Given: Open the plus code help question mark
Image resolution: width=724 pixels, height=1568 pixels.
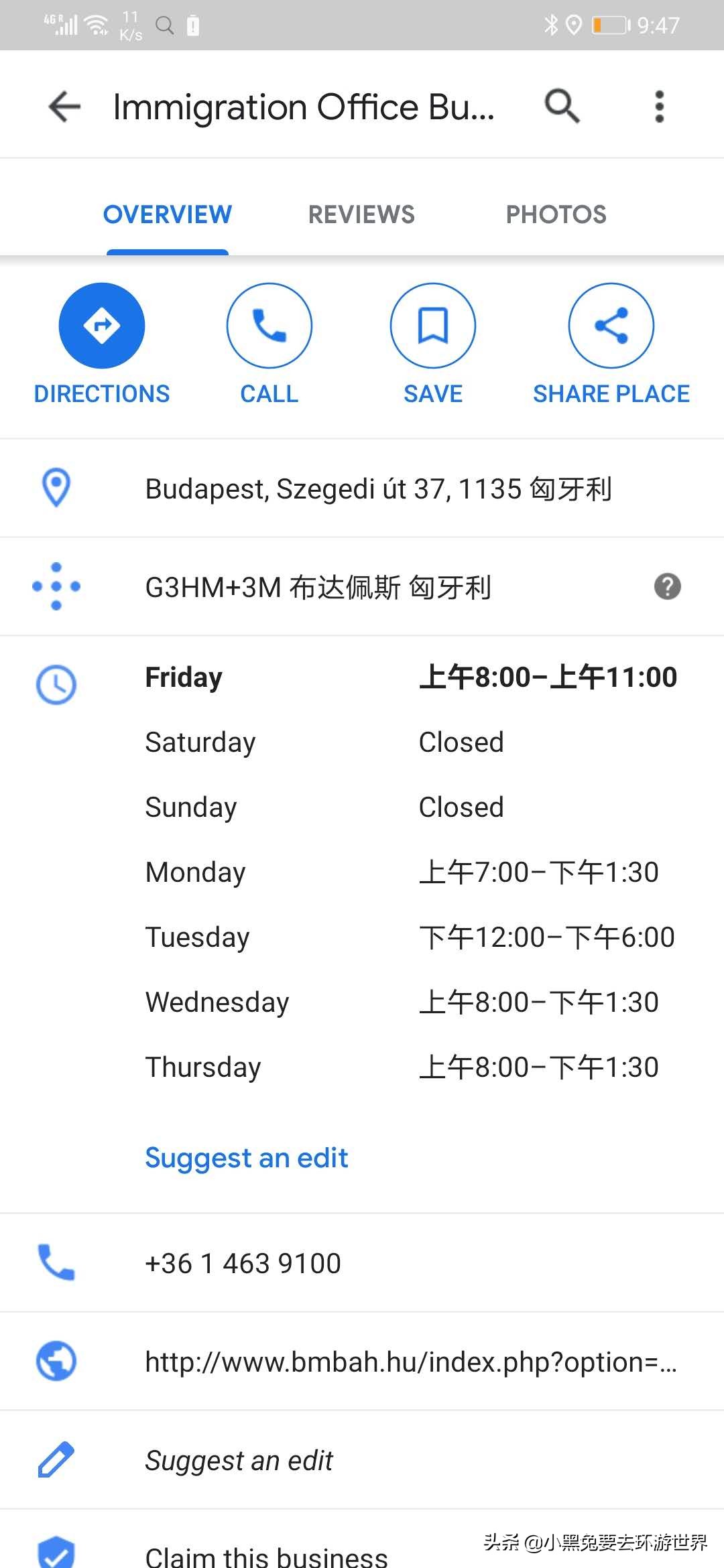Looking at the screenshot, I should (668, 586).
